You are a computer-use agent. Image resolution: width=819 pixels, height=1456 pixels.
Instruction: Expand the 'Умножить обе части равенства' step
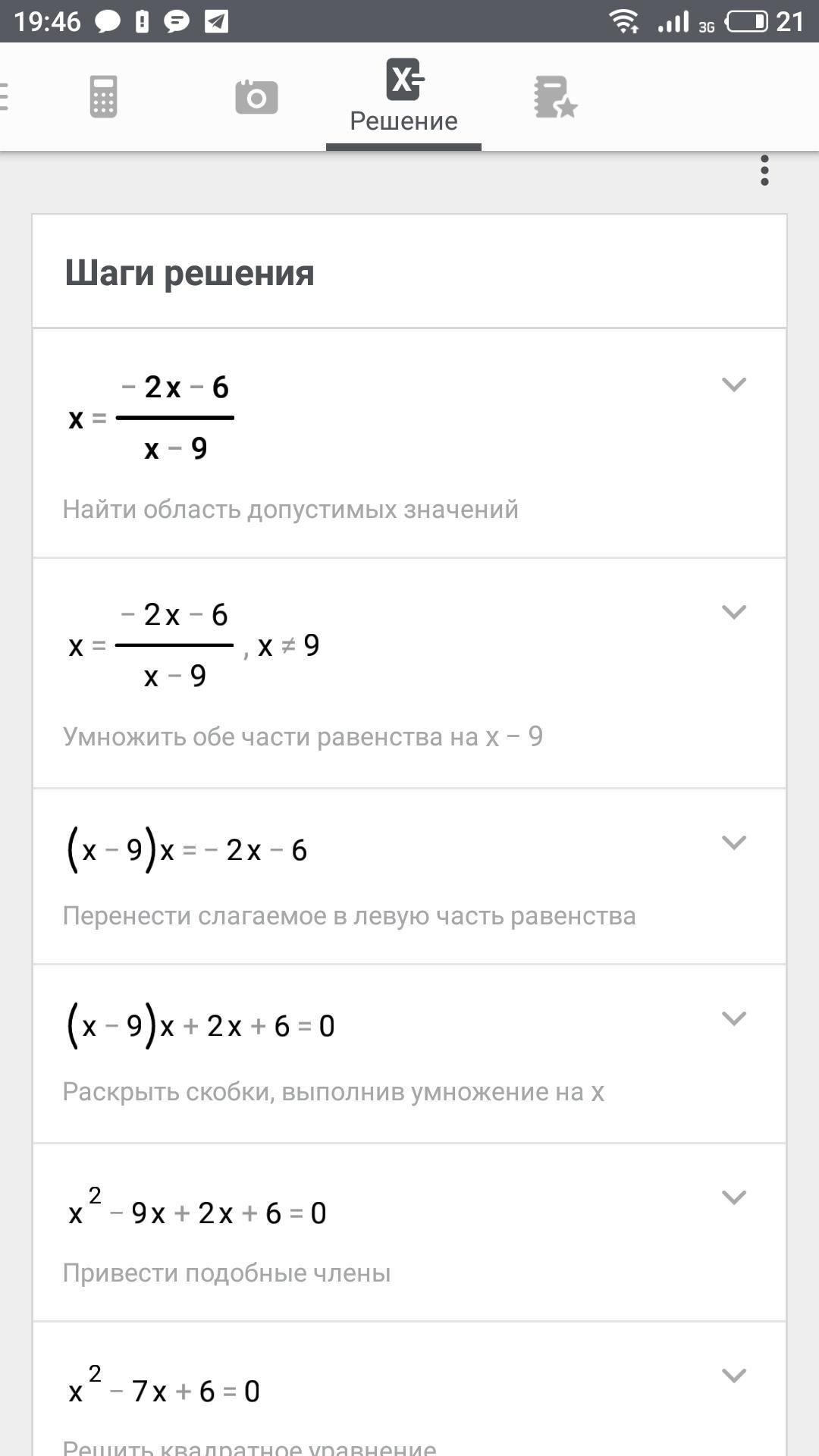click(x=733, y=612)
